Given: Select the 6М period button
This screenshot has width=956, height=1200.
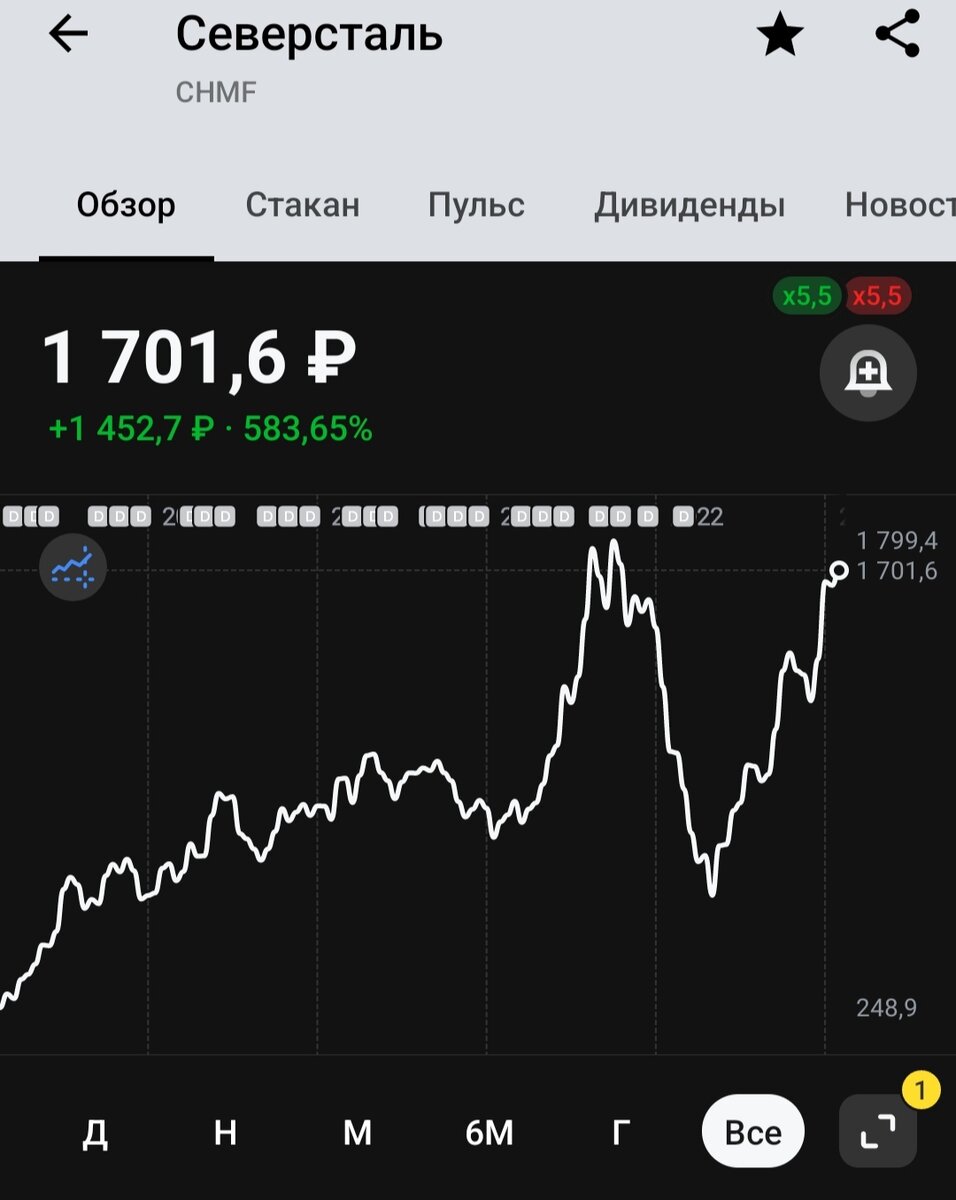Looking at the screenshot, I should 489,1131.
